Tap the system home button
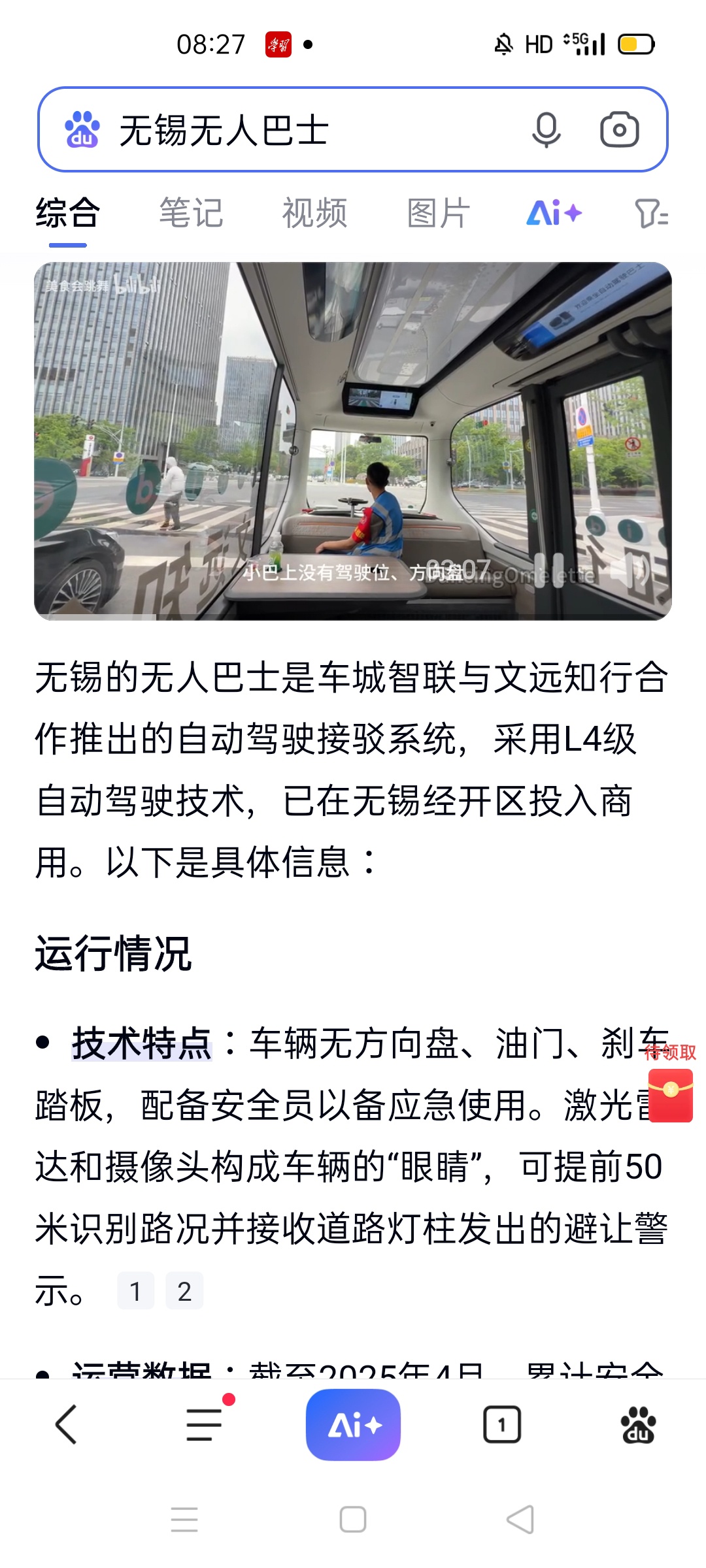This screenshot has height=1568, width=706. pyautogui.click(x=353, y=1519)
